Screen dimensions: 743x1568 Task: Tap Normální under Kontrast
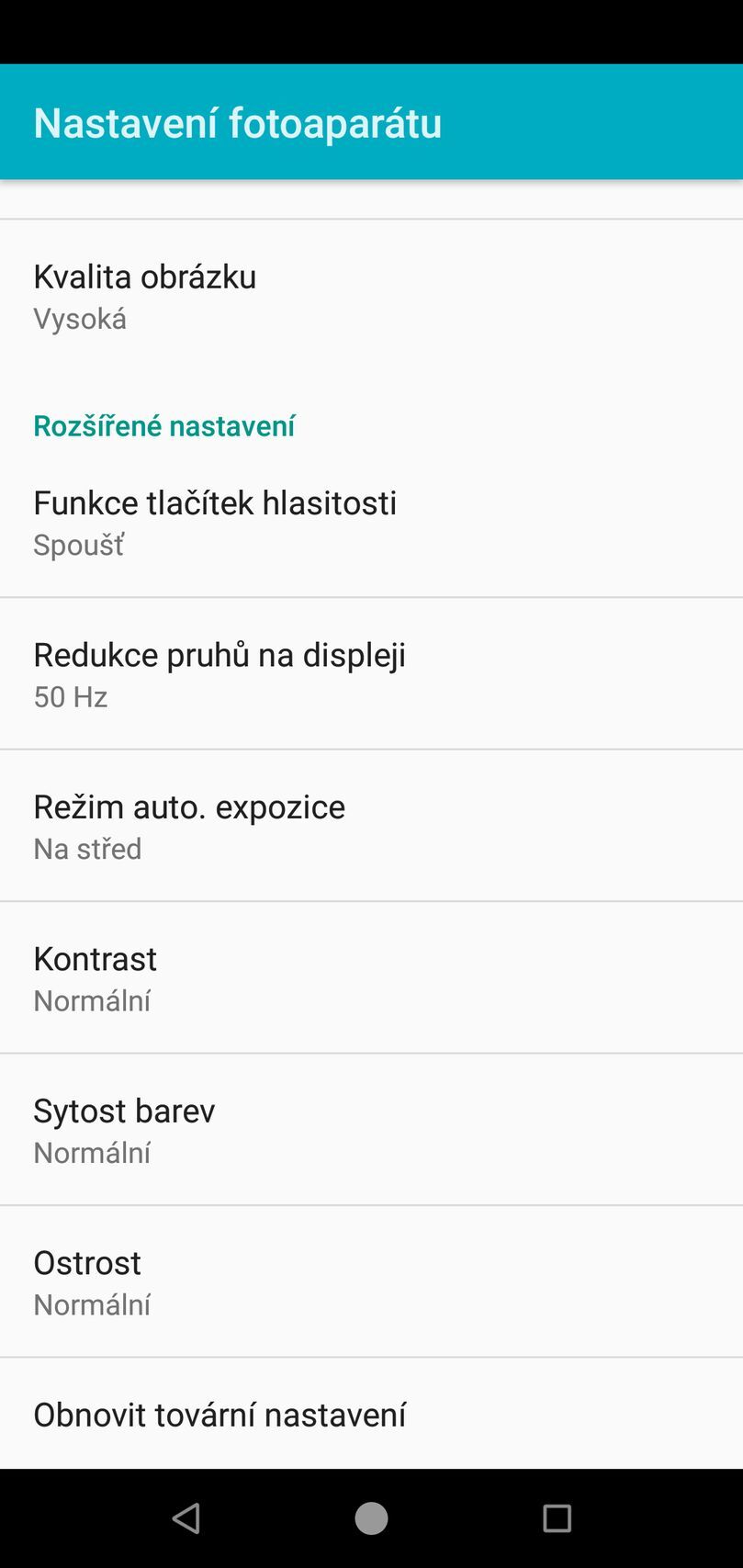pyautogui.click(x=91, y=1000)
